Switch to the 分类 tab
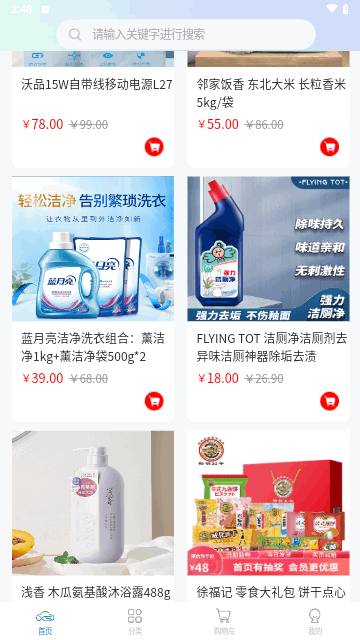Viewport: 360px width, 640px height. (135, 622)
